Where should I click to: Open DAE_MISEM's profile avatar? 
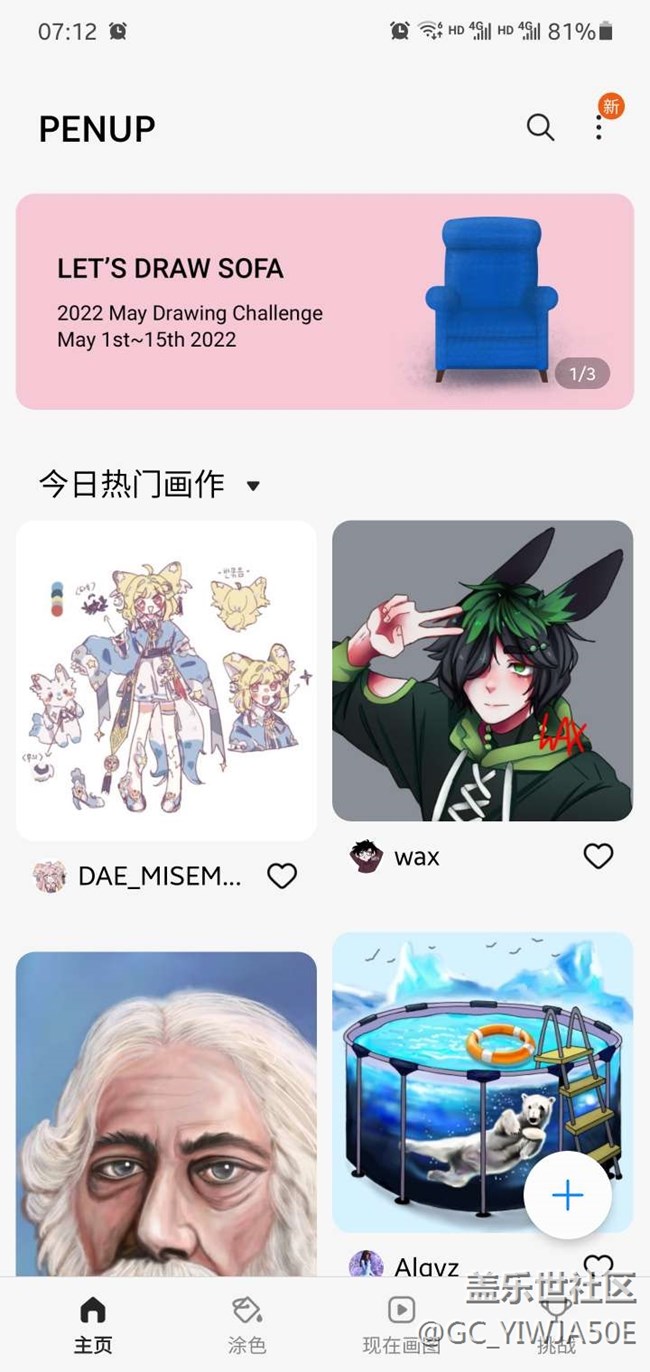pos(50,877)
